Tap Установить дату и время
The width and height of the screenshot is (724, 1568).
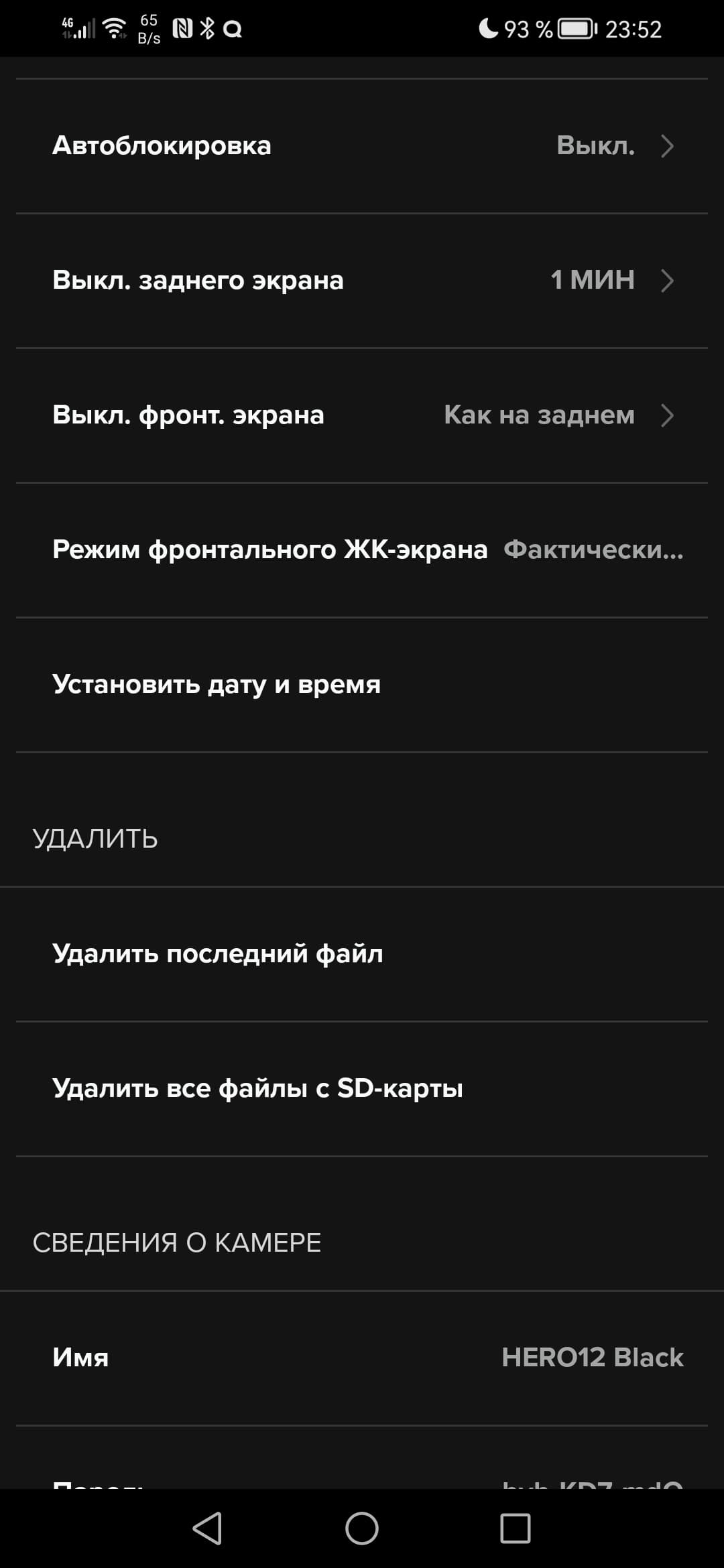(362, 685)
